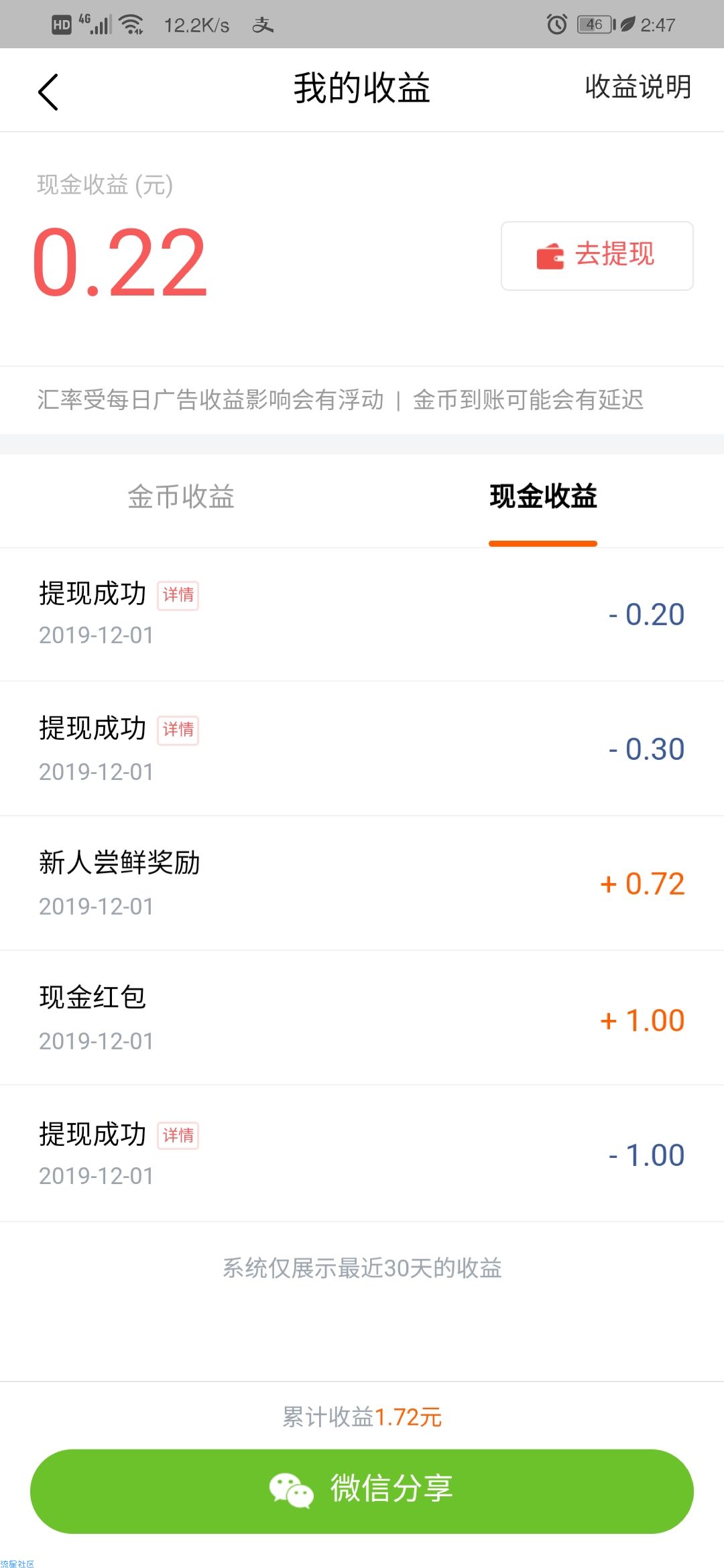This screenshot has height=1568, width=724.
Task: Tap the 去提现 withdraw button
Action: tap(597, 256)
